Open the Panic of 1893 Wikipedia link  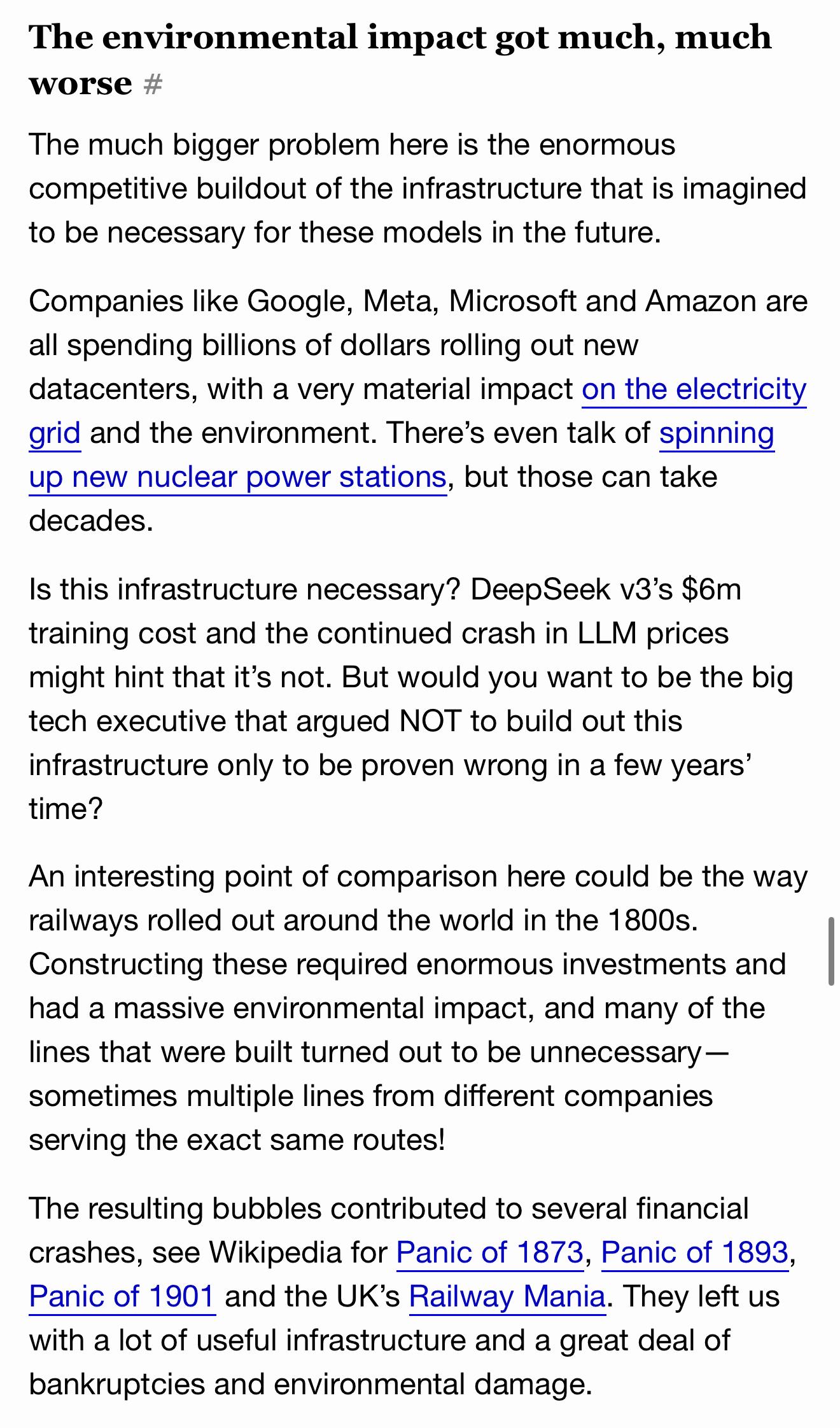(694, 1252)
